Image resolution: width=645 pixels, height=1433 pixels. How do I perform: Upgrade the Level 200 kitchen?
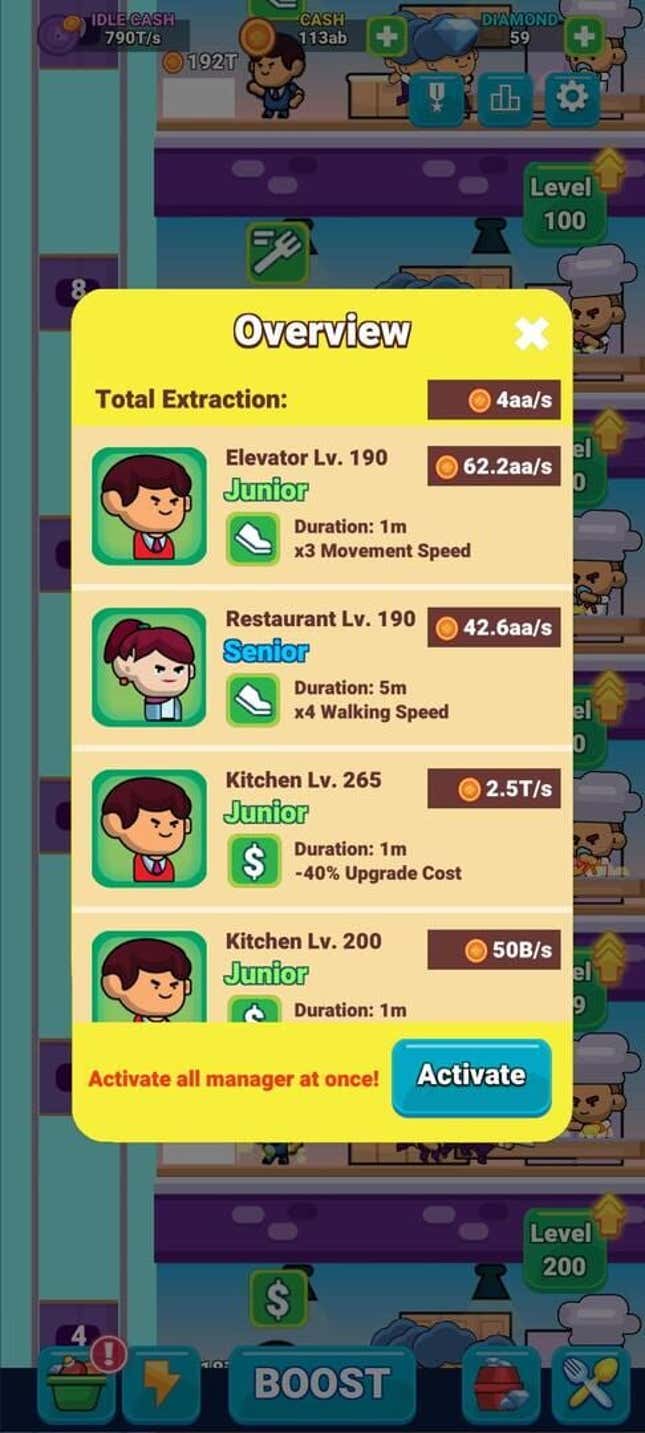(565, 1250)
